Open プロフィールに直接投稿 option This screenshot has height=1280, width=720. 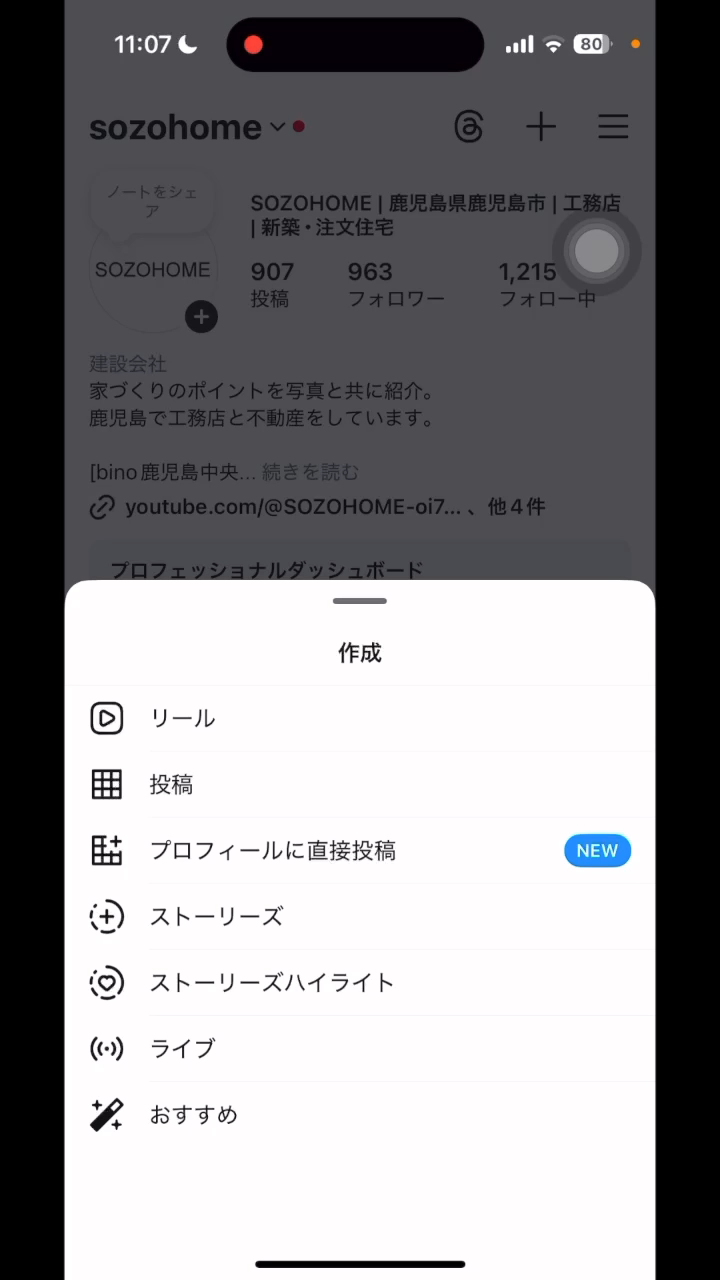pyautogui.click(x=272, y=850)
